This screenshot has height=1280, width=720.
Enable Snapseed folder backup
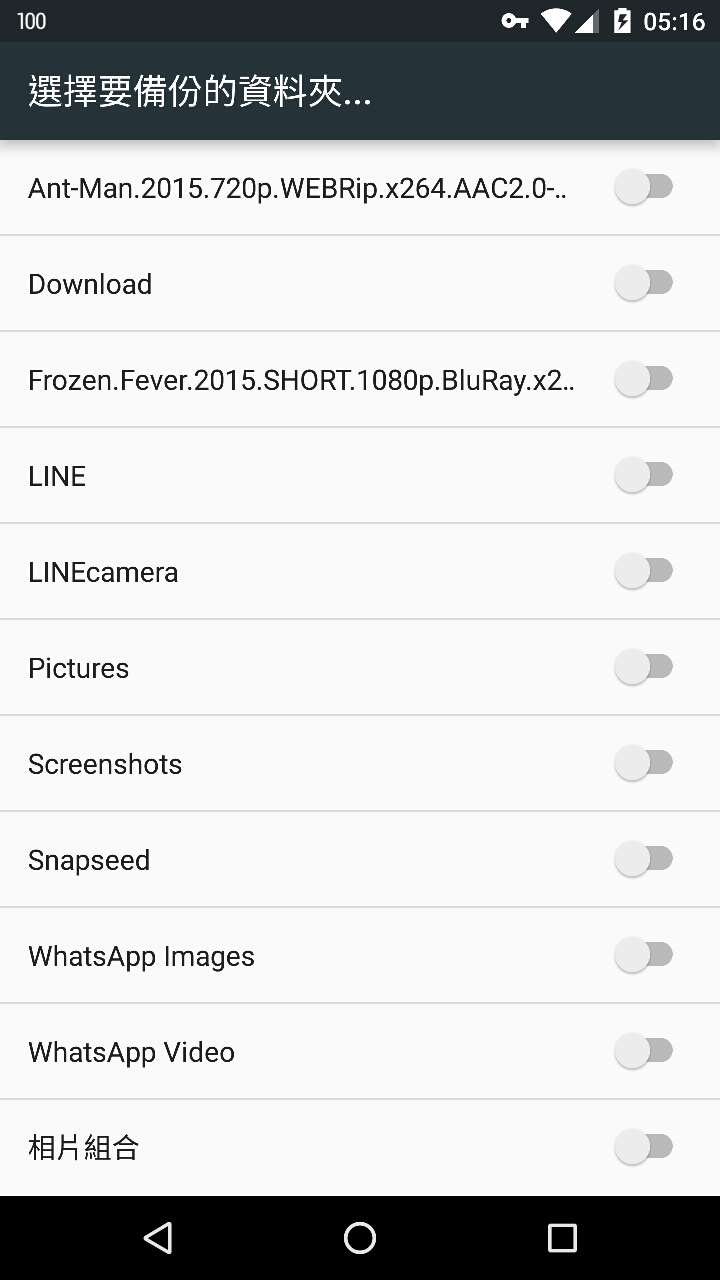pyautogui.click(x=644, y=859)
